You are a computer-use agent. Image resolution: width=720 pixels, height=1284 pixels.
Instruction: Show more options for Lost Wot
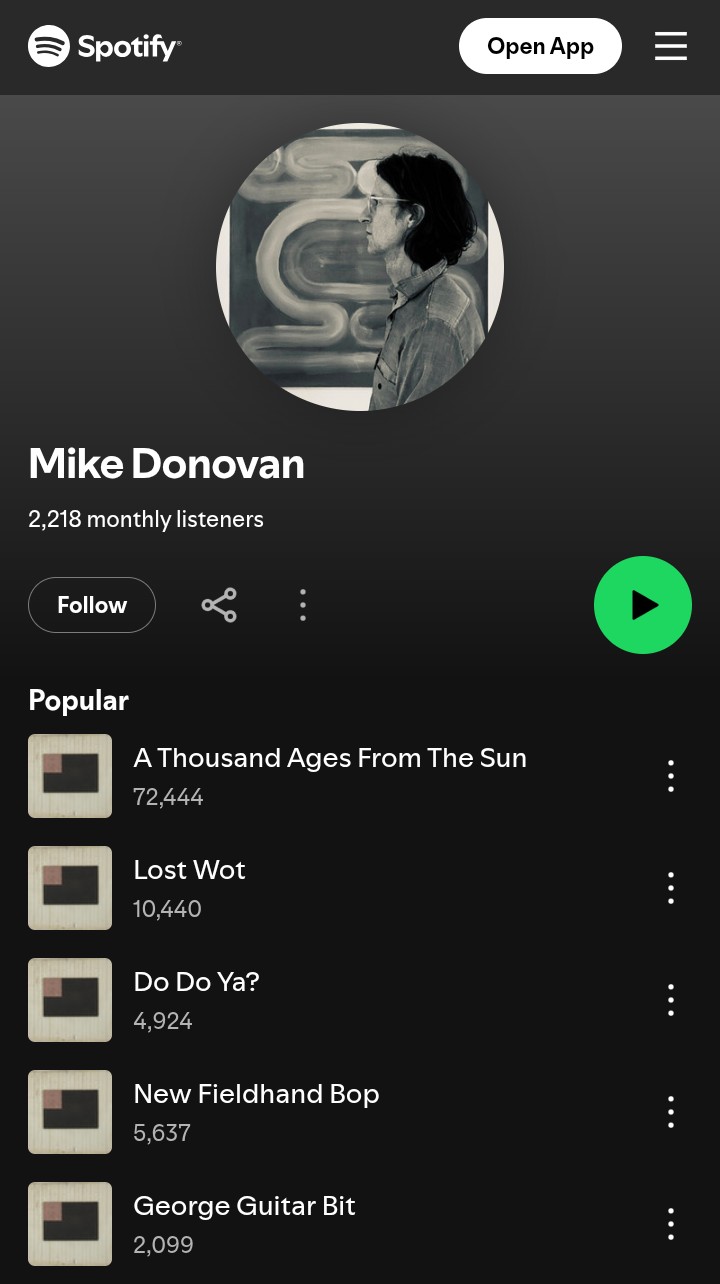point(670,888)
